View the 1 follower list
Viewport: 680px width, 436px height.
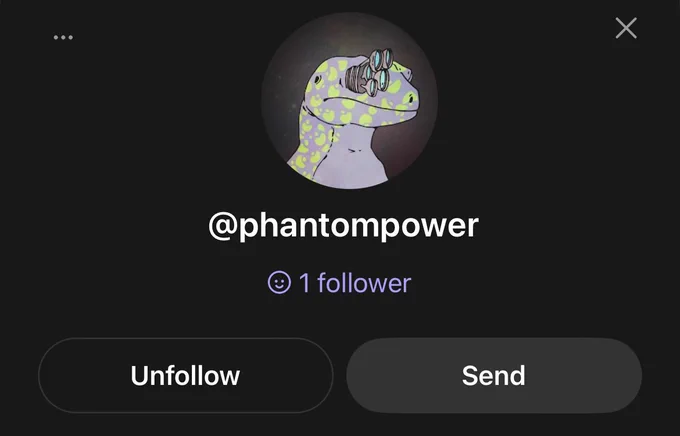(339, 283)
